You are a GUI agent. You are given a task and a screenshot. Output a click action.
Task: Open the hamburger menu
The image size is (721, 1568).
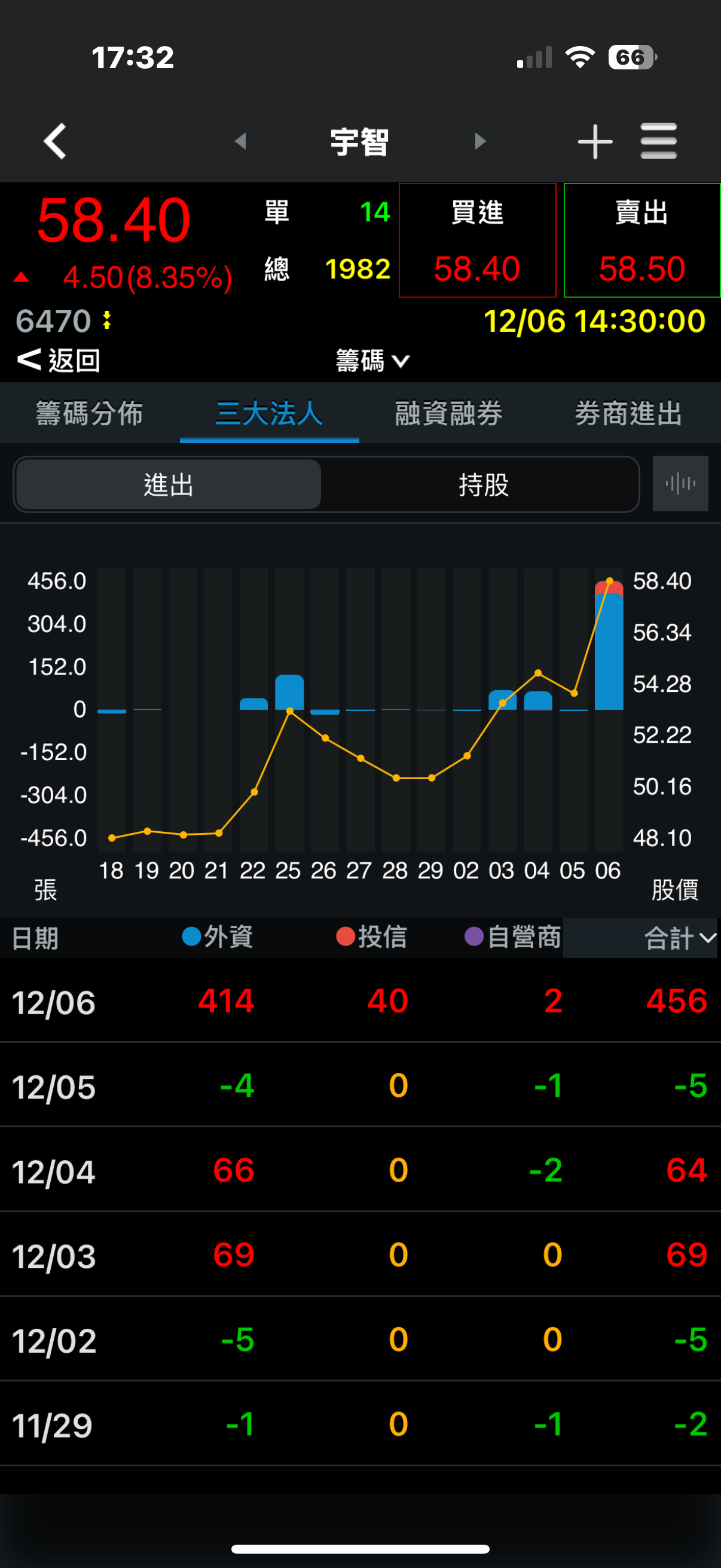click(658, 141)
